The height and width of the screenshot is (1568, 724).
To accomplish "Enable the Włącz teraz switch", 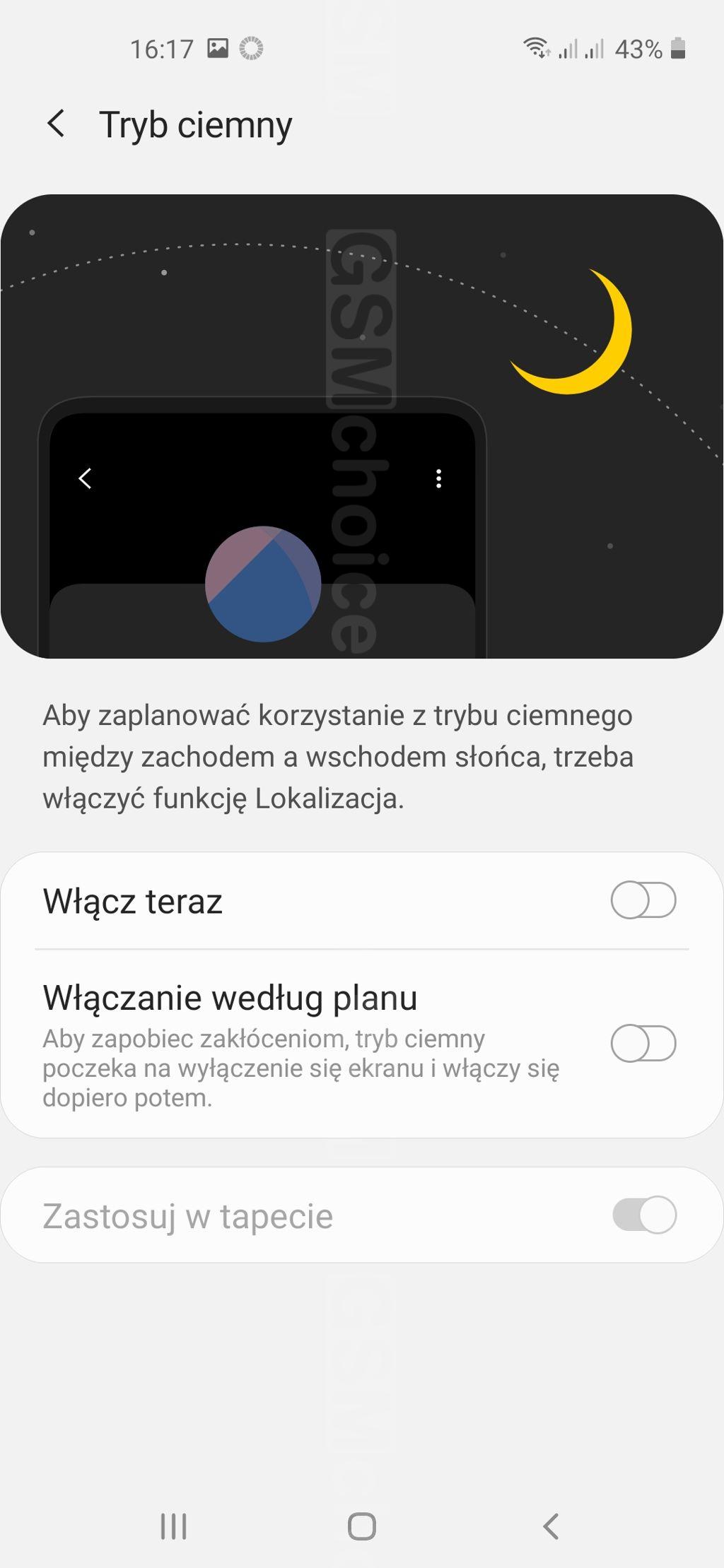I will pos(643,900).
